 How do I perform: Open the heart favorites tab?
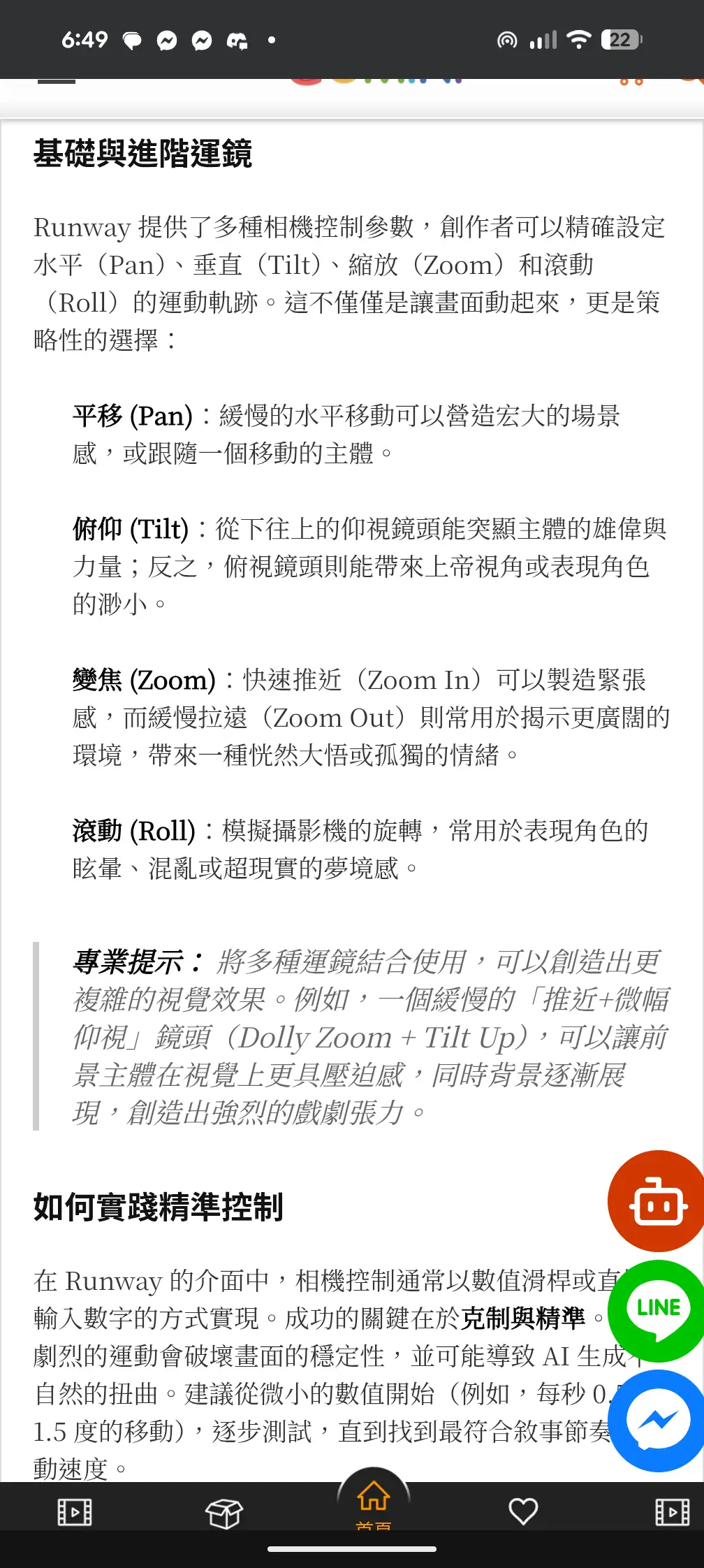(x=522, y=1512)
